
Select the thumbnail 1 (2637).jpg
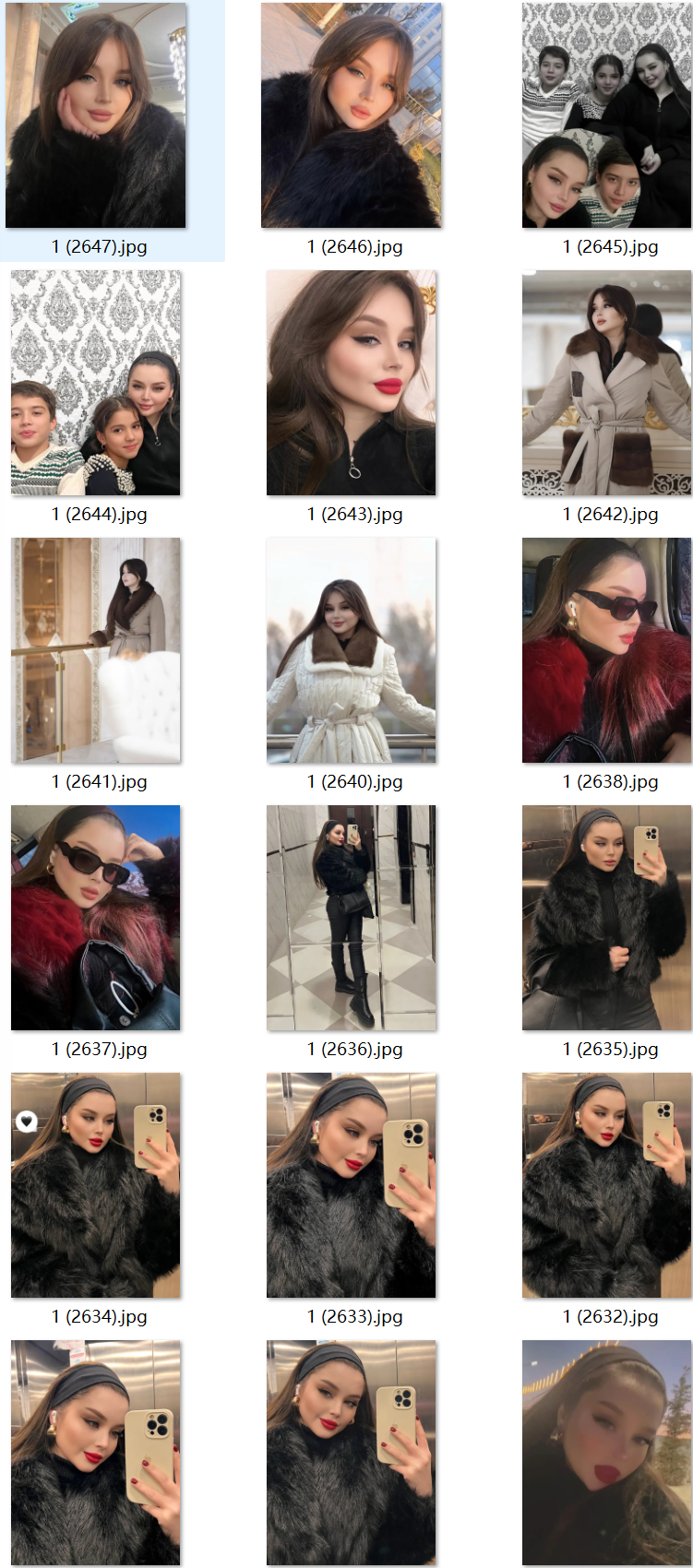96,918
